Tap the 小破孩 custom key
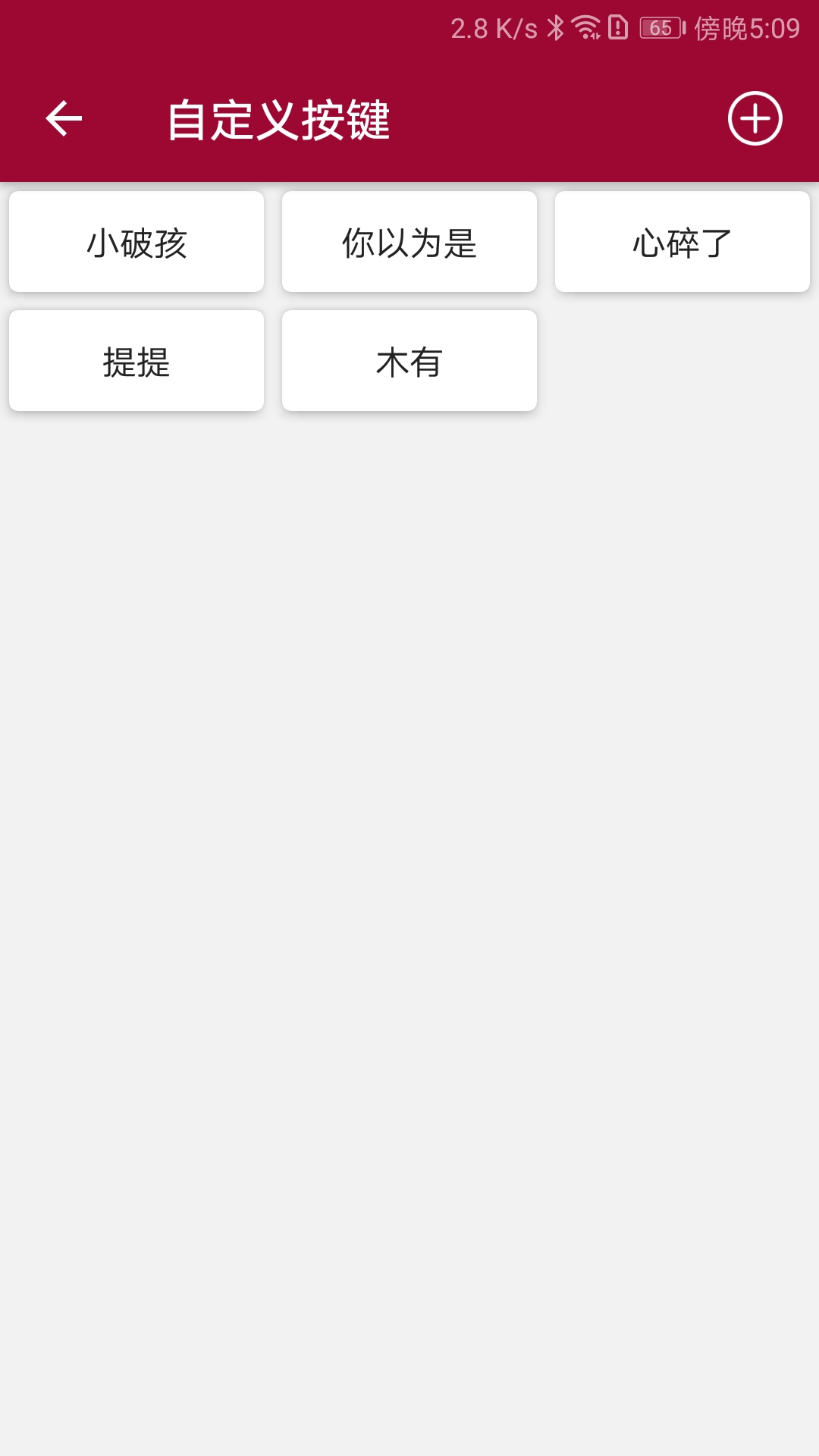Screen dimensions: 819x1456 (x=136, y=242)
